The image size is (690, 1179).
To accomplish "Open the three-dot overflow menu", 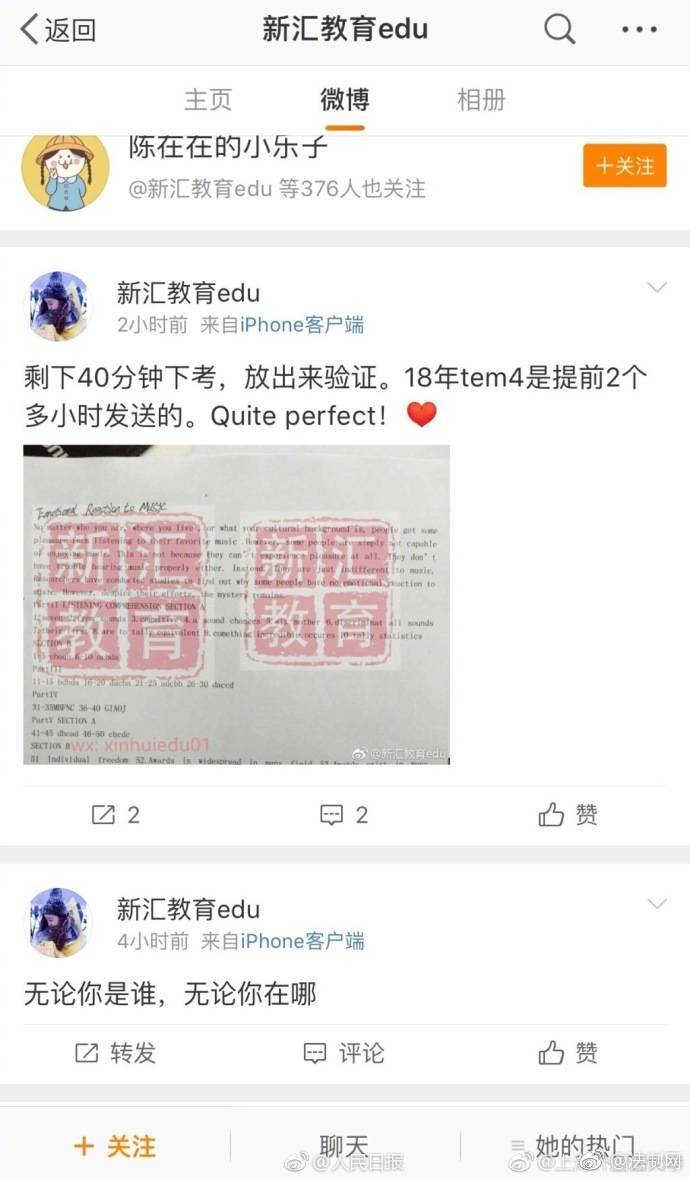I will pyautogui.click(x=639, y=30).
